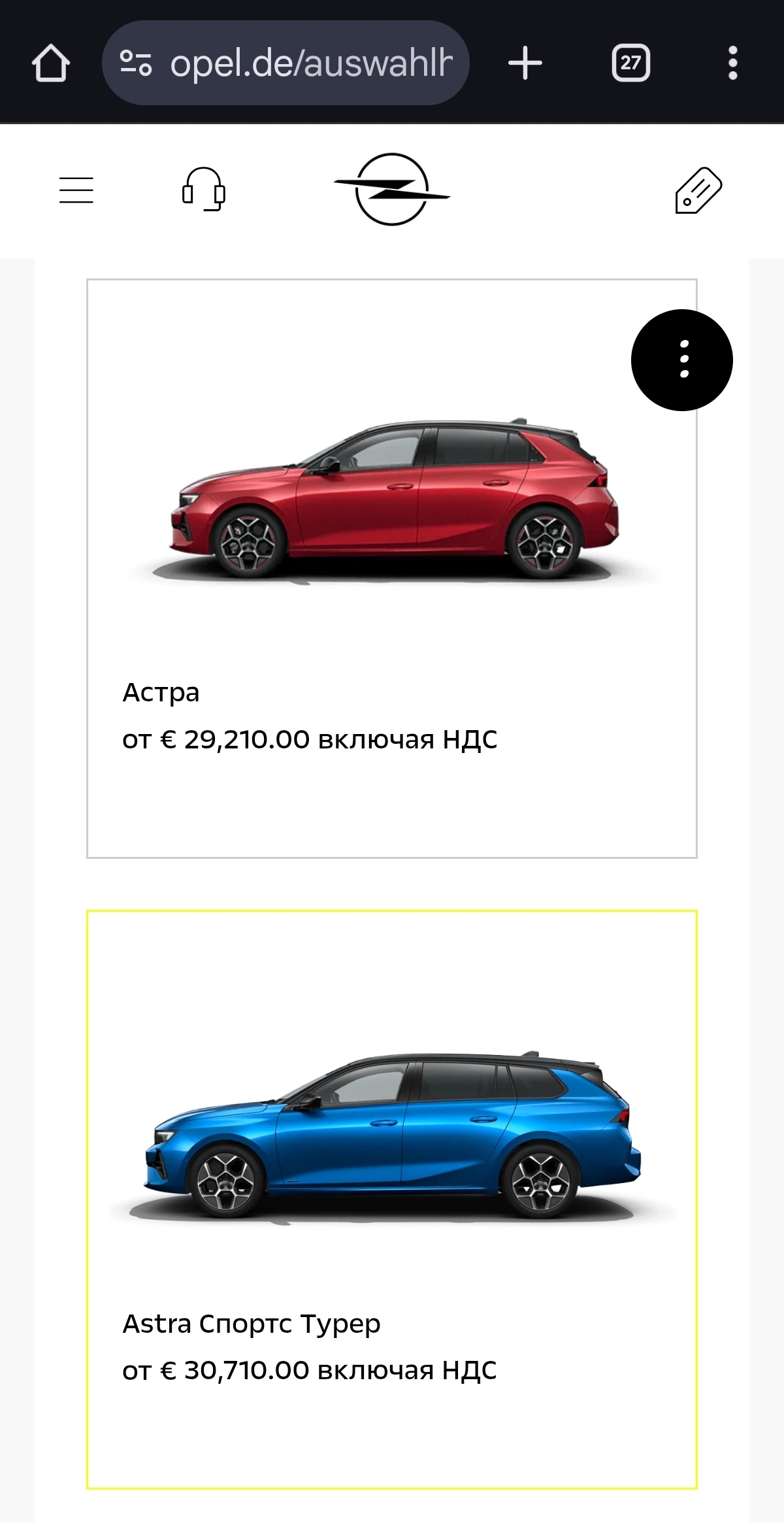Go to the browser home page
This screenshot has height=1523, width=784.
(x=51, y=63)
